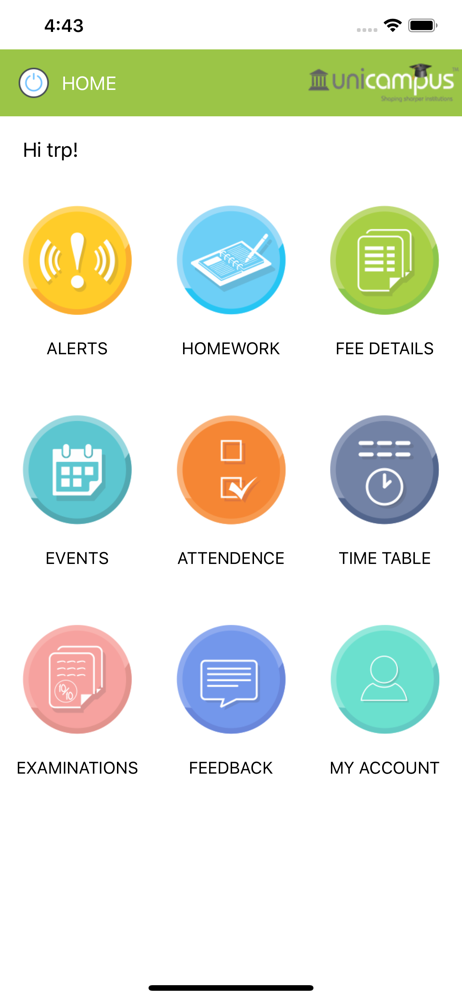The height and width of the screenshot is (1000, 462).
Task: Open the Alerts section
Action: [77, 260]
